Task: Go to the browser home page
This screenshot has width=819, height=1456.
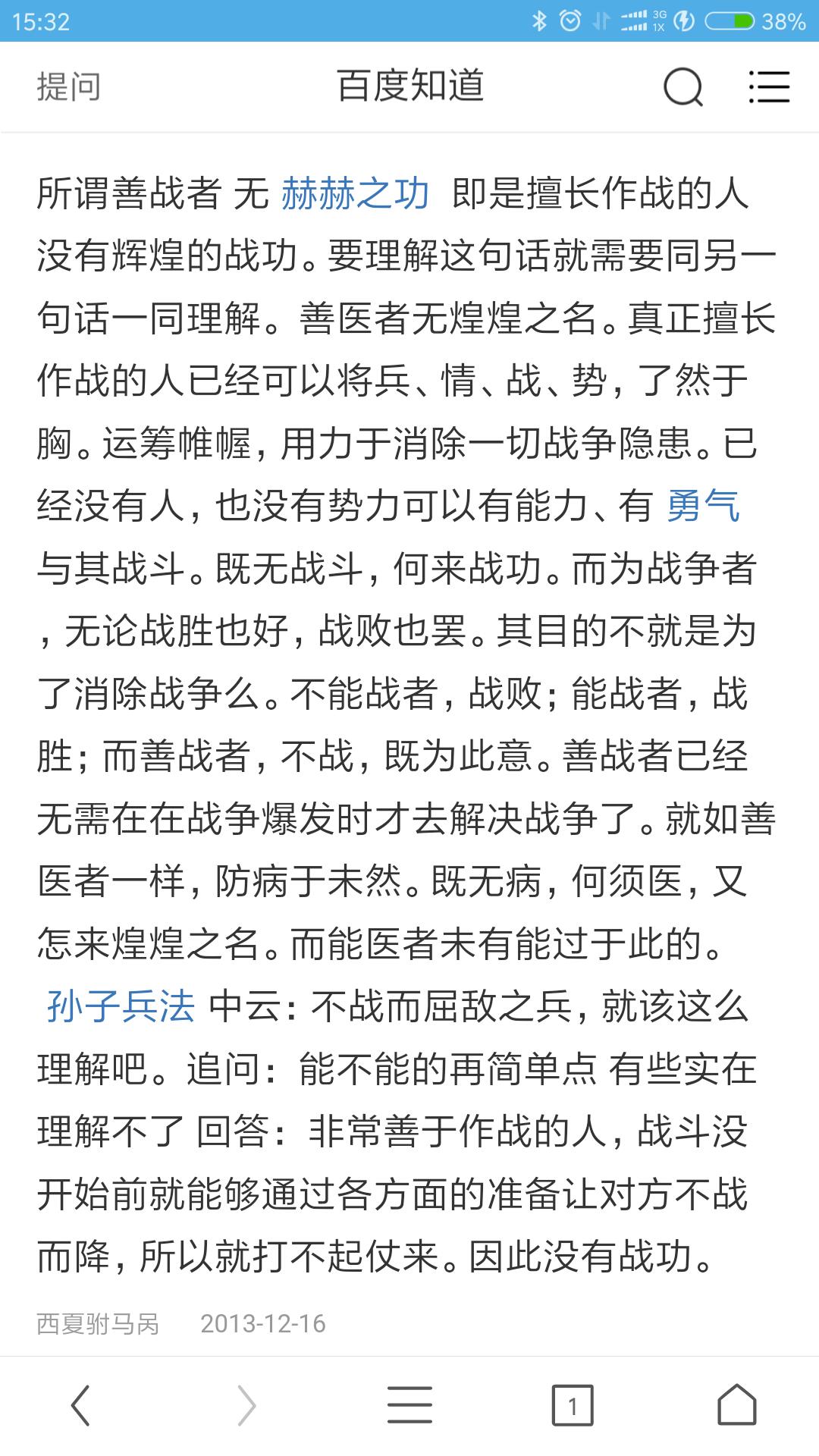Action: click(x=737, y=1404)
